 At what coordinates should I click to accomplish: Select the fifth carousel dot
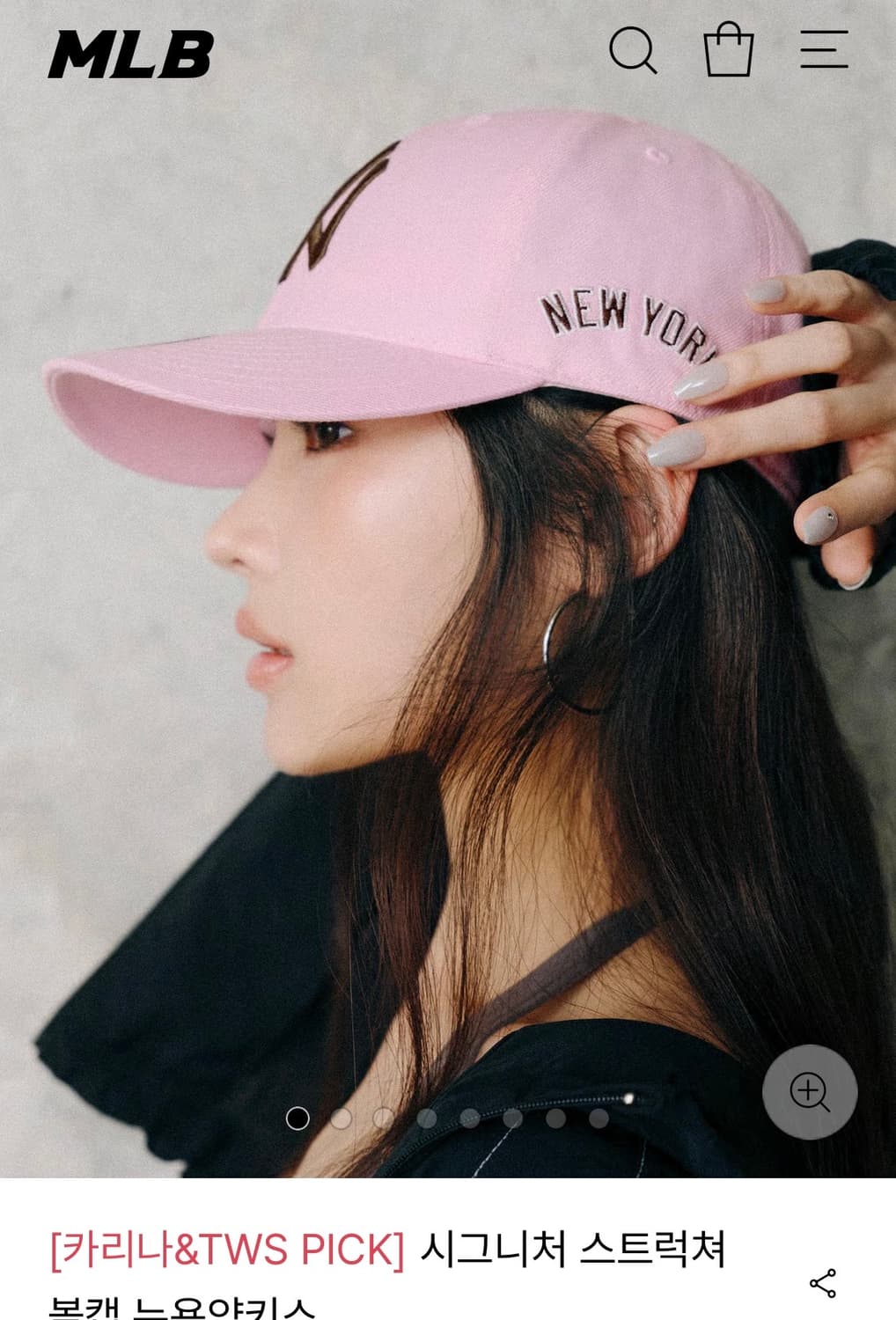click(472, 1118)
